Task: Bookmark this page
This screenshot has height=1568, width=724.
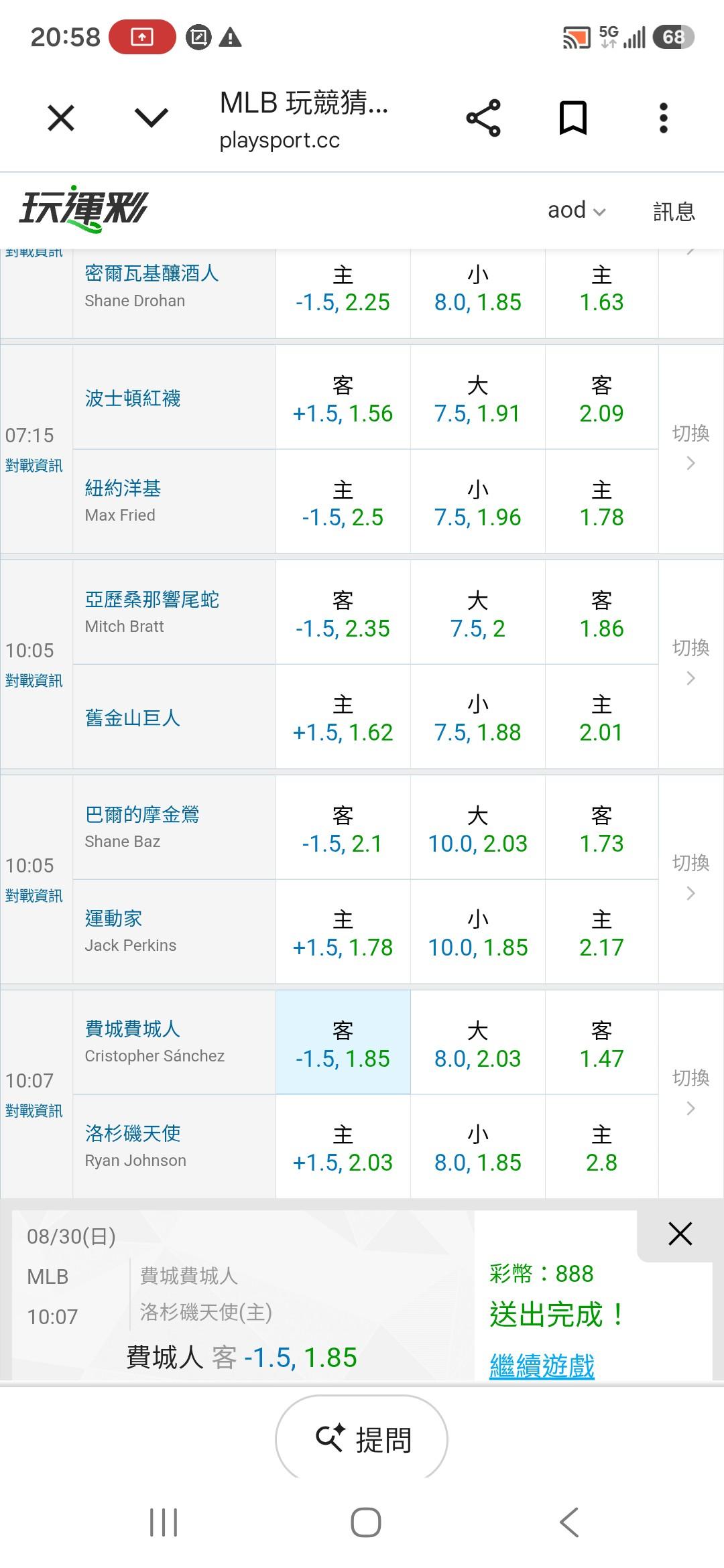Action: pyautogui.click(x=573, y=119)
